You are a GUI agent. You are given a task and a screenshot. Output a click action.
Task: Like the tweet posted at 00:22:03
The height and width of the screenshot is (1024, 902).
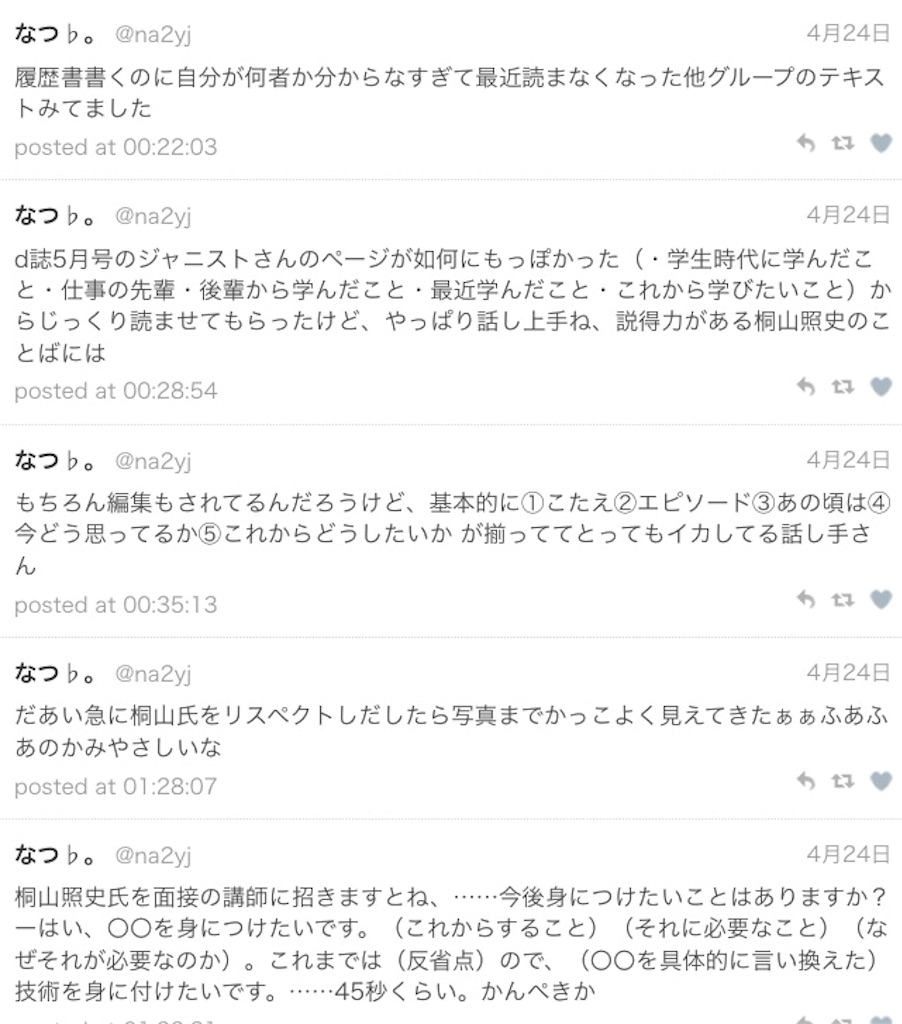(881, 142)
